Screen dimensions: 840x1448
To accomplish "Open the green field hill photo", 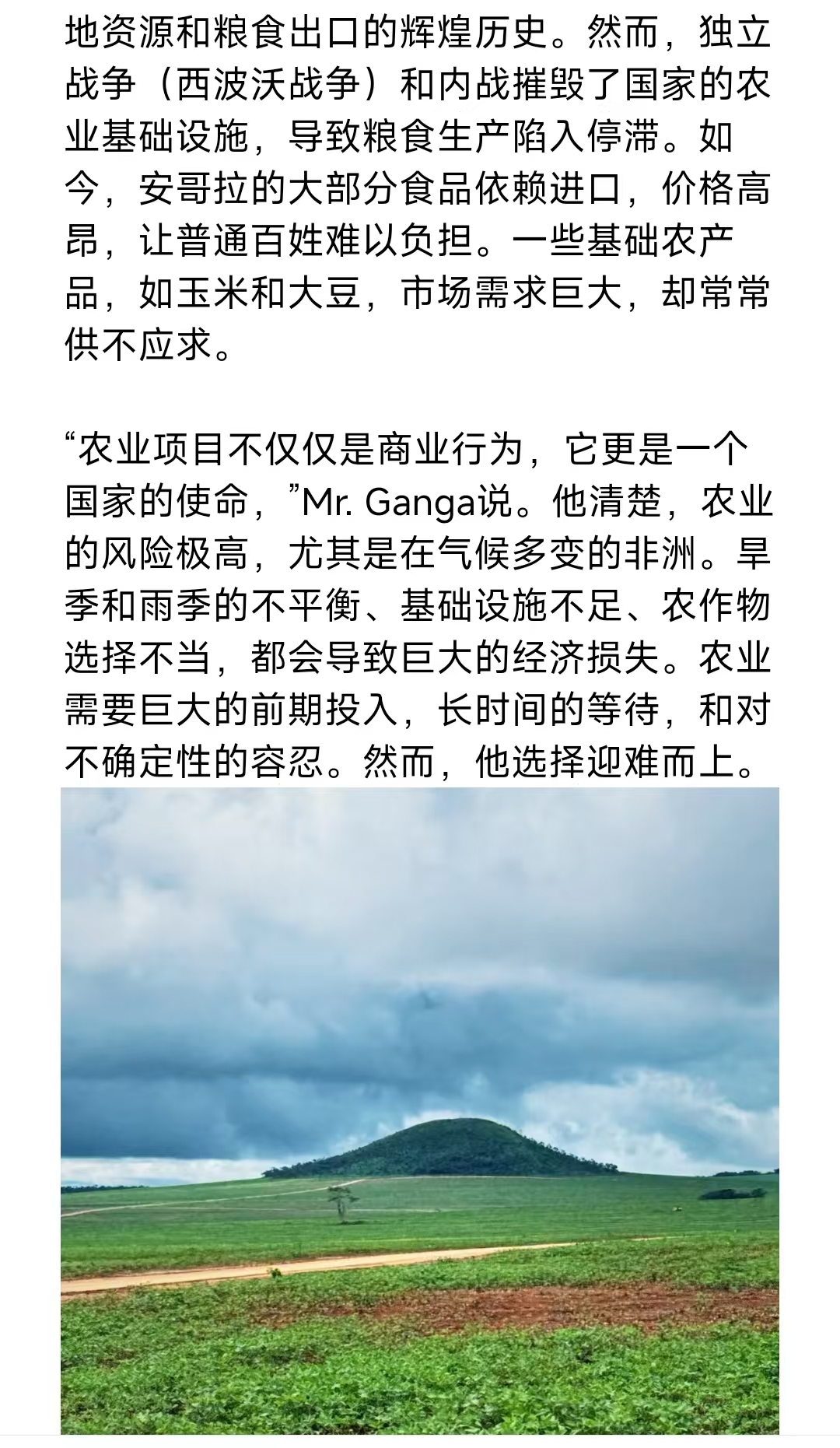I will coord(420,1113).
